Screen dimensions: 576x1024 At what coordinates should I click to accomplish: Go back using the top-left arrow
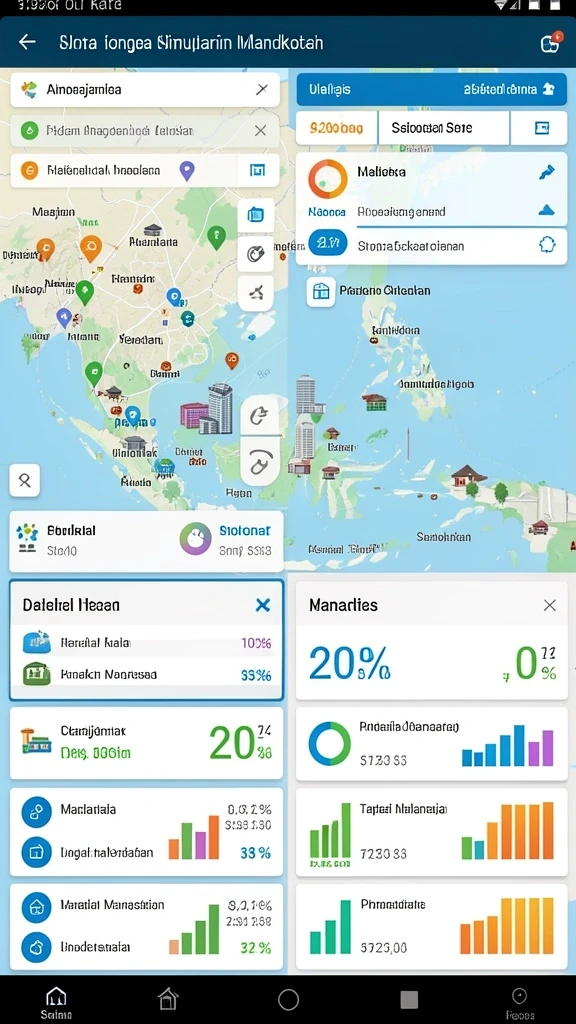click(x=27, y=42)
